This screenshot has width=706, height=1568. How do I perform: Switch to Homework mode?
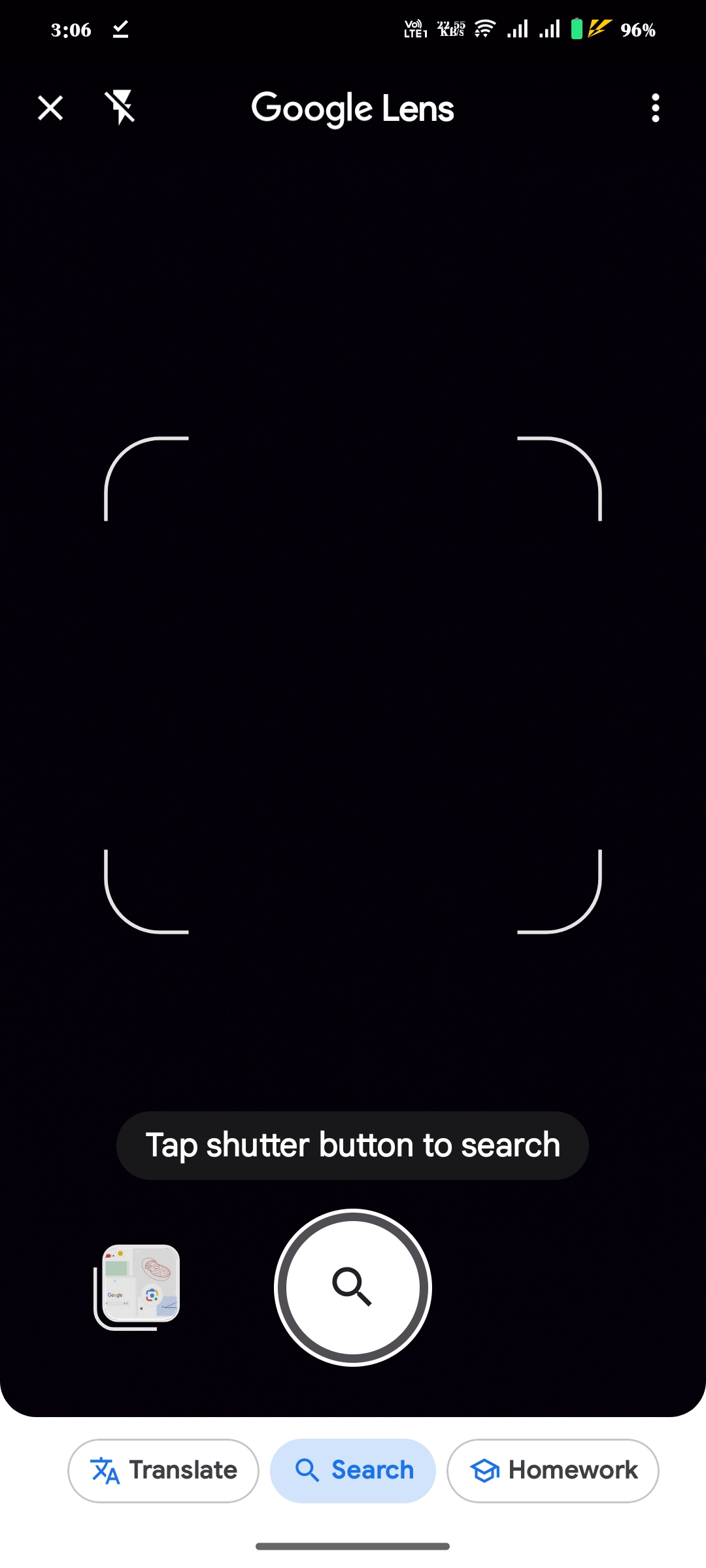click(x=553, y=1471)
